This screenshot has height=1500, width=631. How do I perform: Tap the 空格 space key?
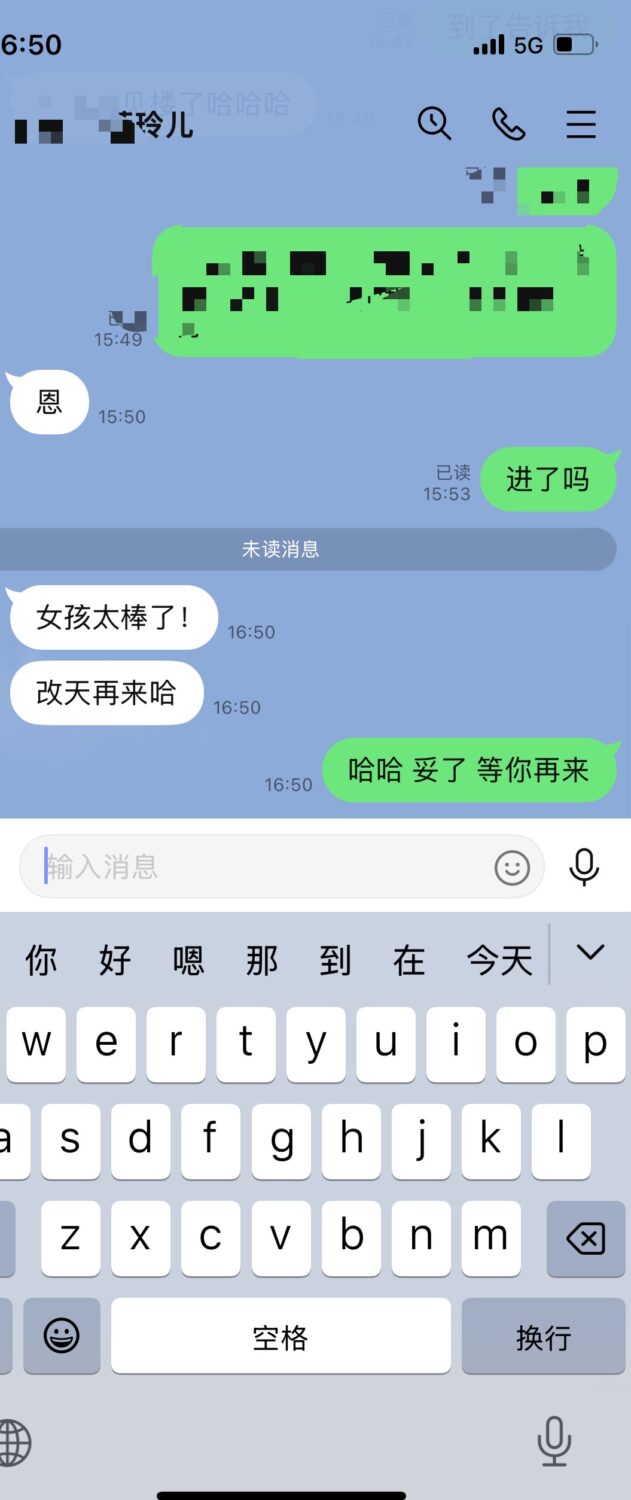tap(280, 1337)
